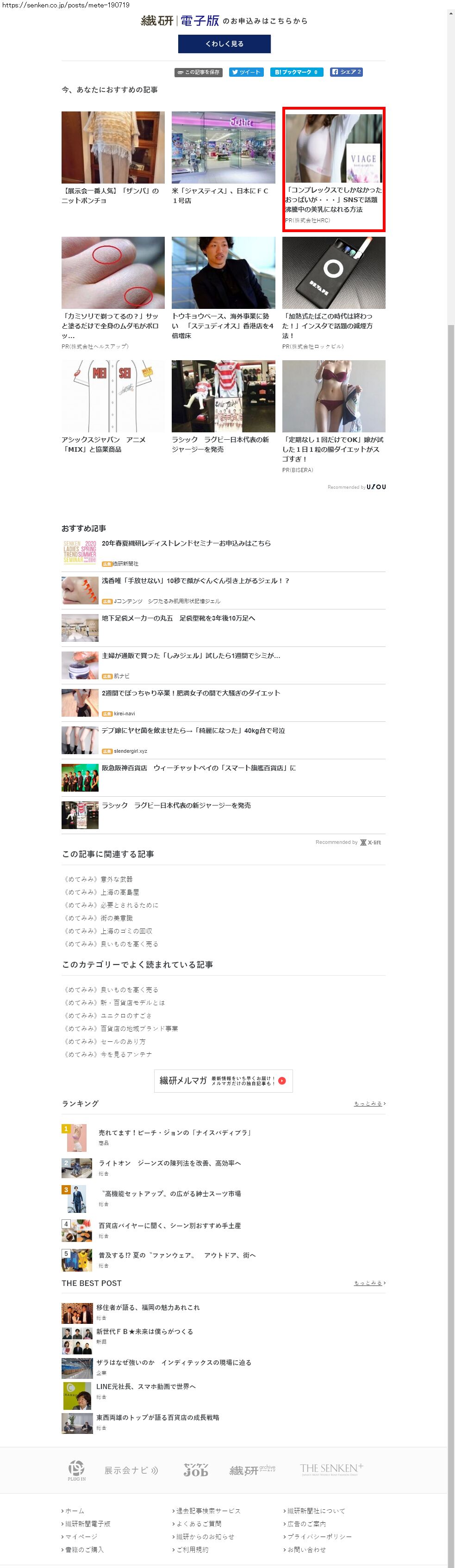455x1568 pixels.
Task: Share on Facebook with シェア button
Action: click(x=347, y=72)
